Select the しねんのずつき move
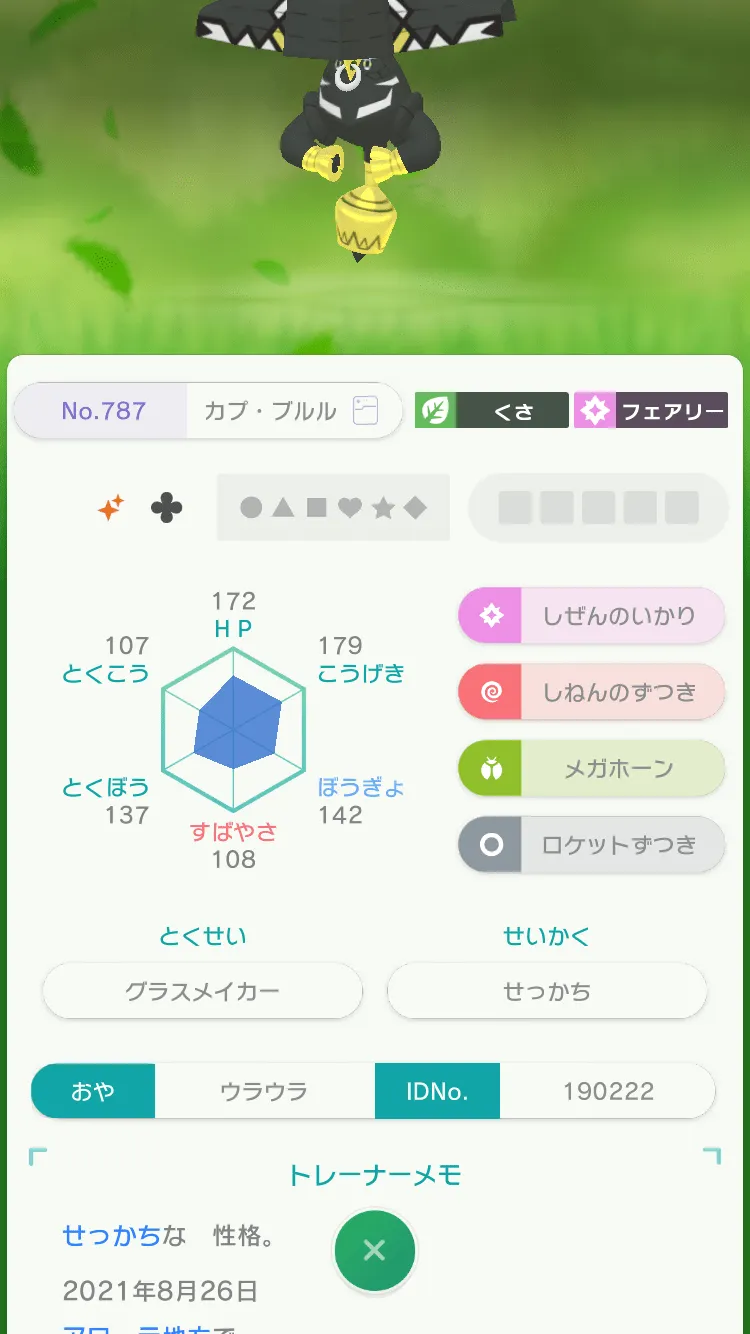This screenshot has height=1334, width=750. 591,692
